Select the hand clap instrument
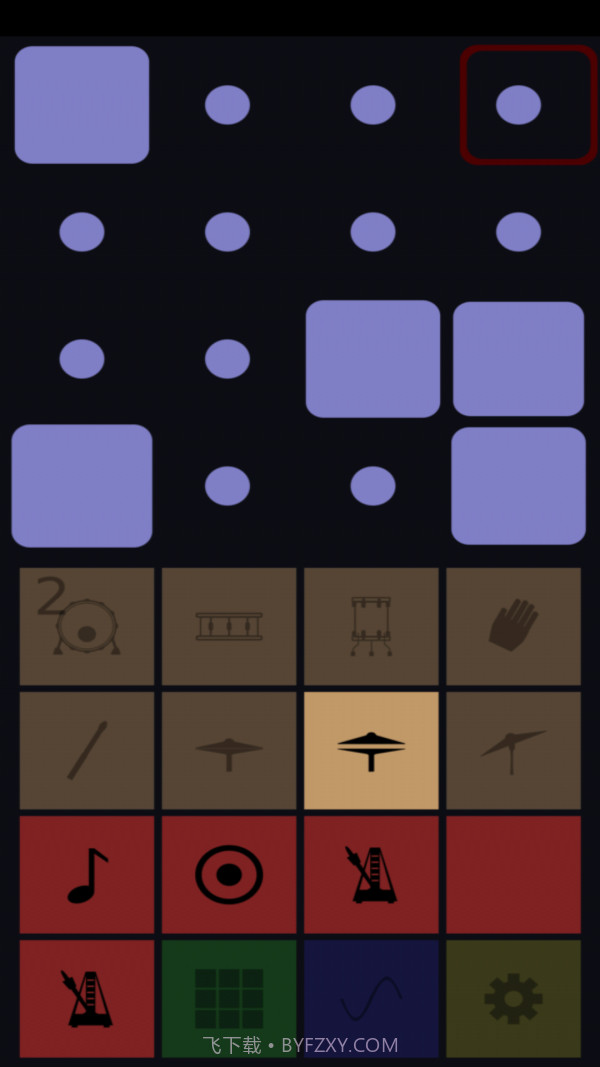Screen dimensions: 600x1067 pos(513,626)
